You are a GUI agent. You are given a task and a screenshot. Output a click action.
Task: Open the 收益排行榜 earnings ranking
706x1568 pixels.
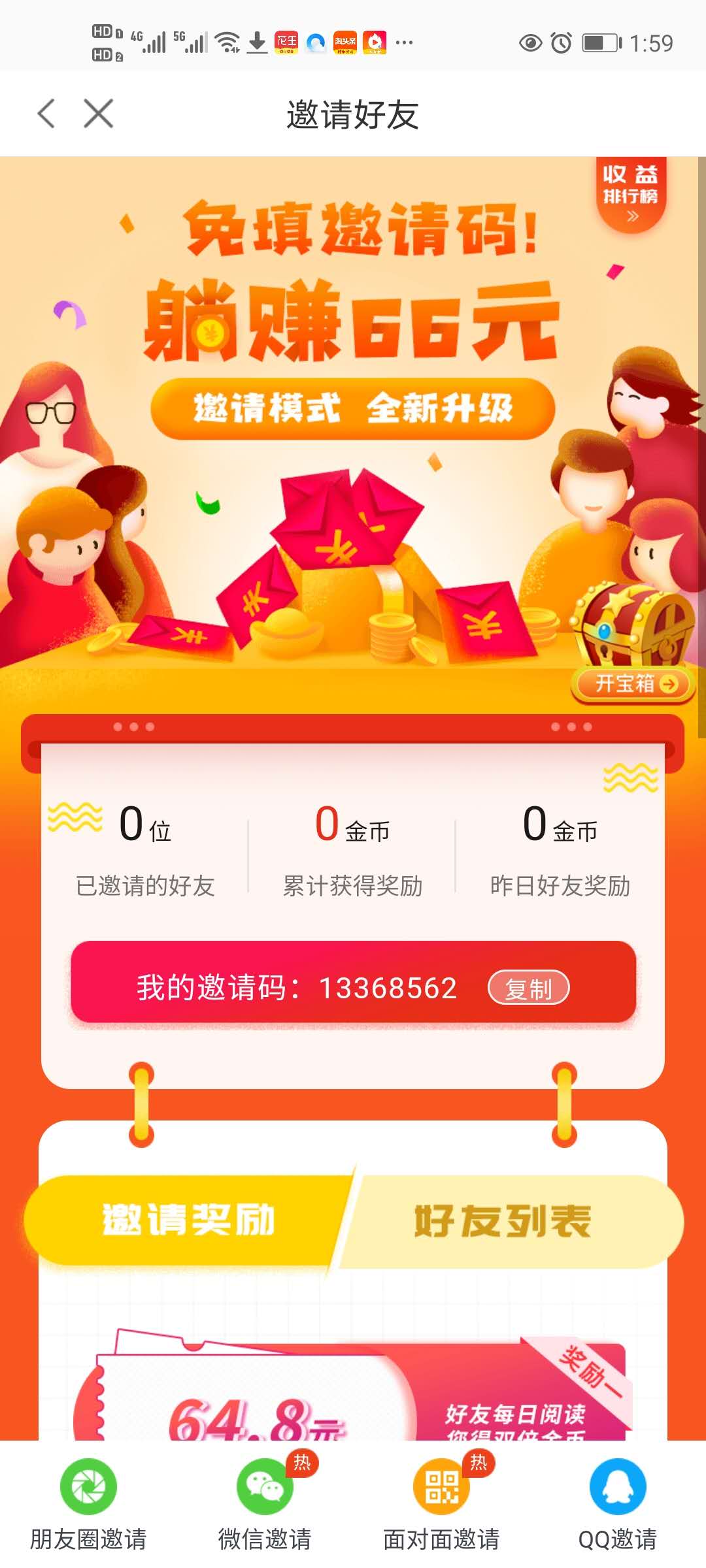630,194
